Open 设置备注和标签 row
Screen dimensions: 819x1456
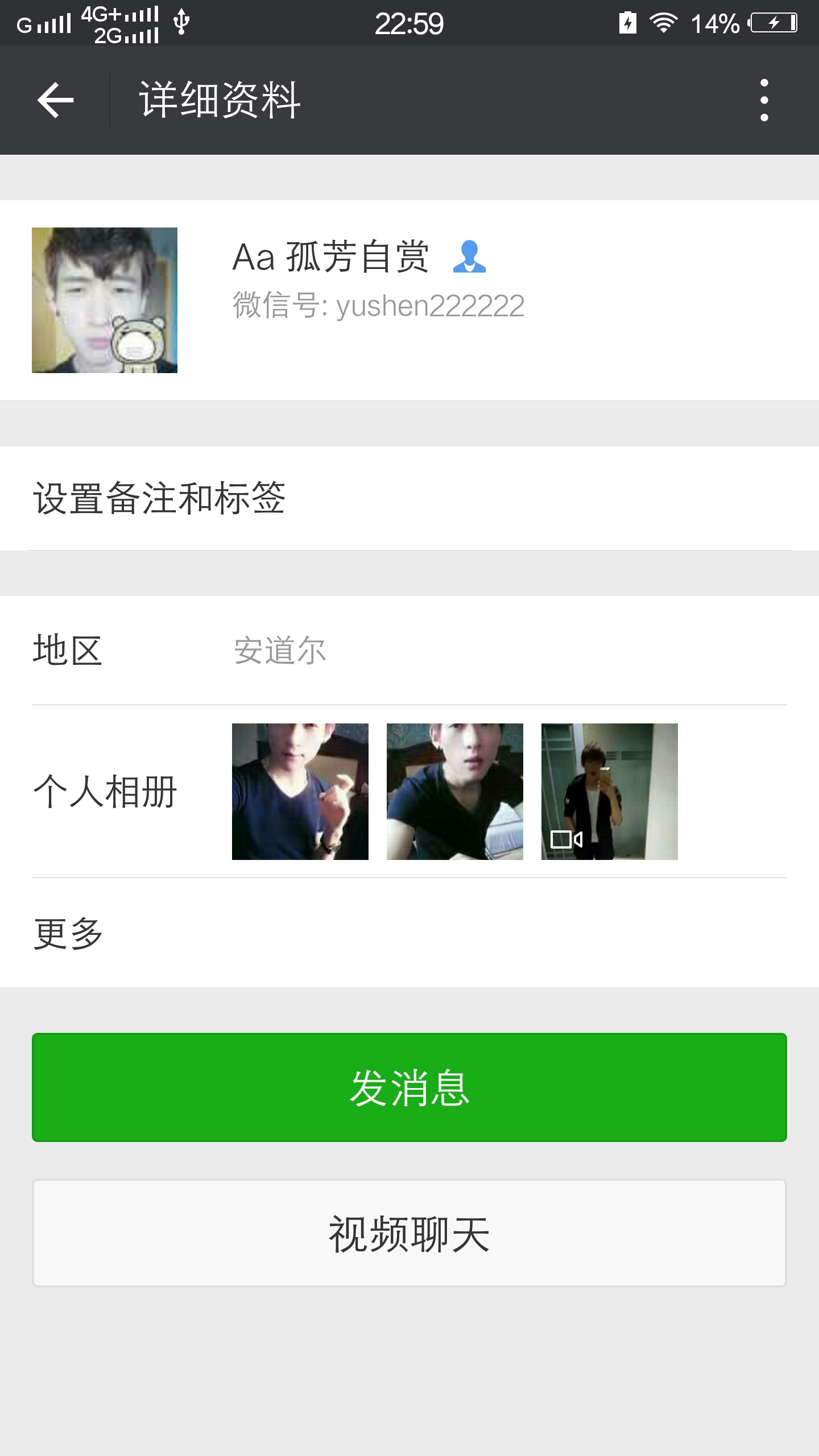click(409, 498)
